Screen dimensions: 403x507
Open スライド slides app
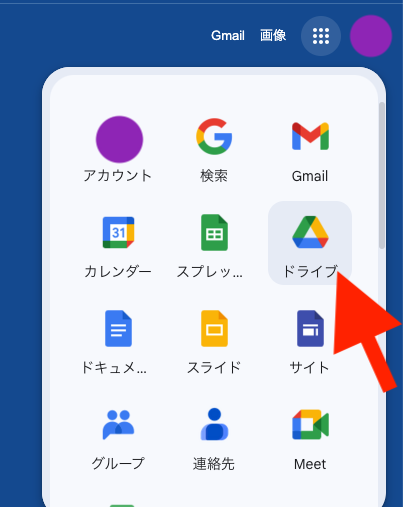point(214,339)
